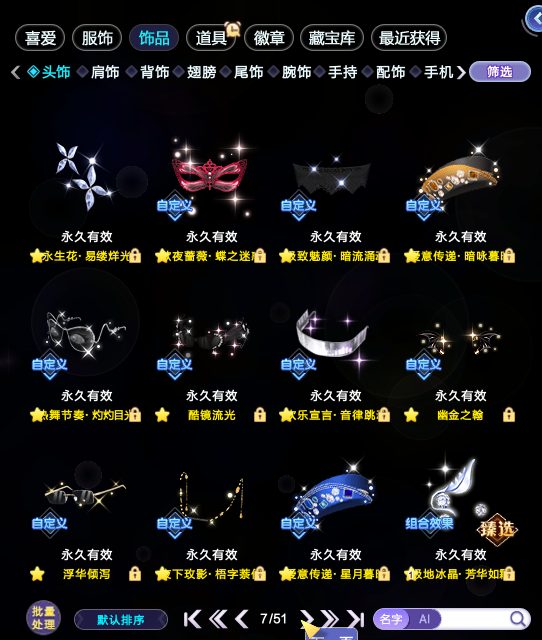The image size is (542, 640).
Task: Tap the search magnifier icon
Action: (x=518, y=619)
